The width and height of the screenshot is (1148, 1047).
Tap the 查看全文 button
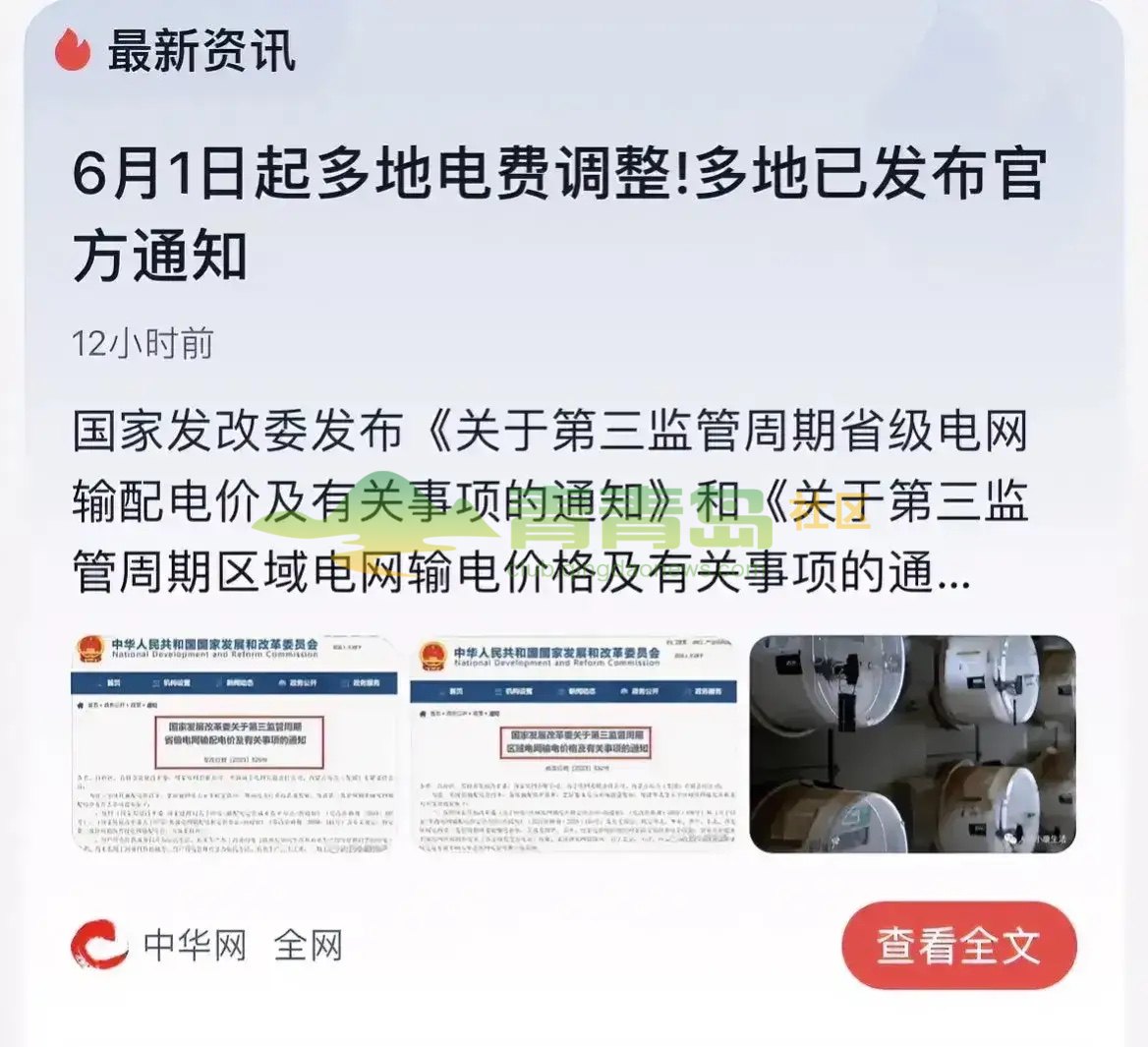click(x=958, y=946)
